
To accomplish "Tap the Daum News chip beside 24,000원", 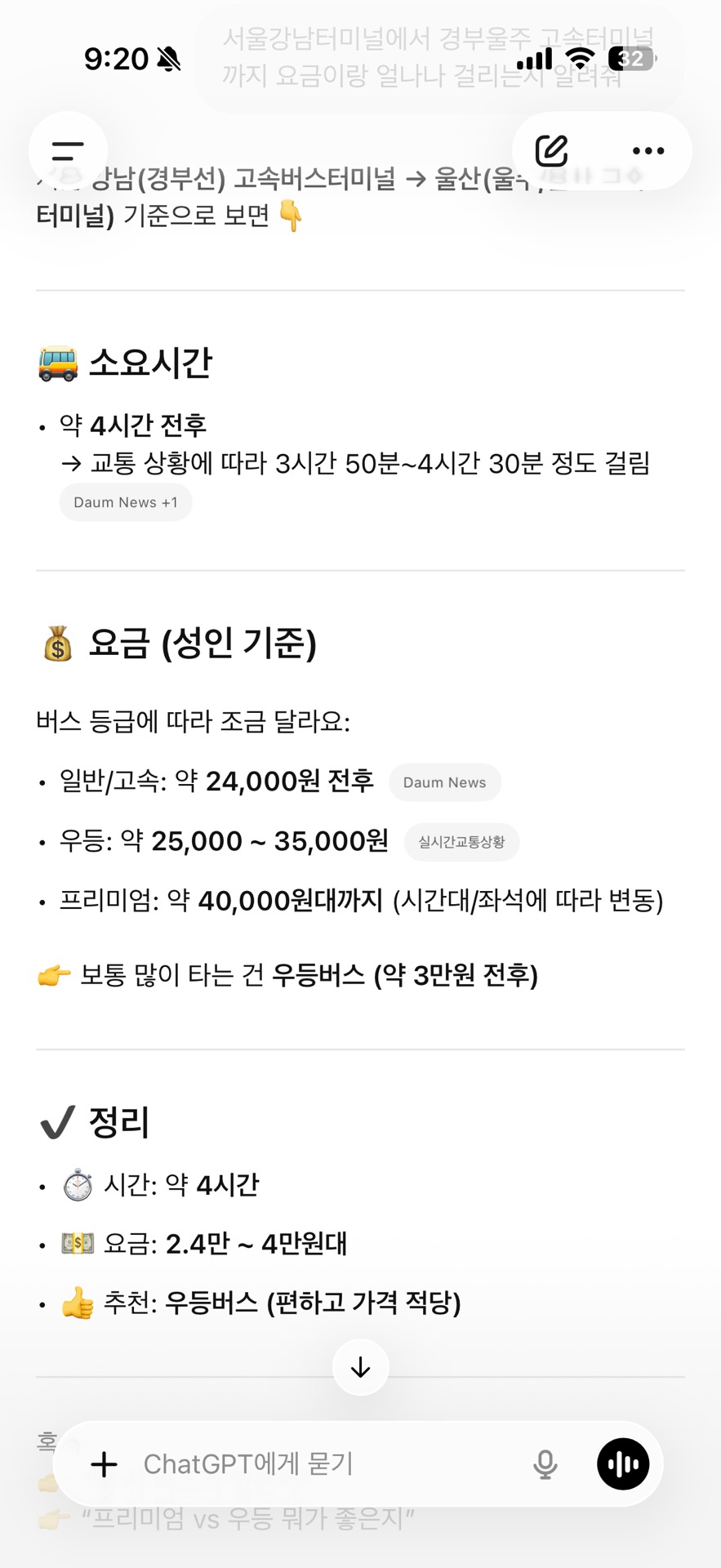I will pyautogui.click(x=444, y=782).
